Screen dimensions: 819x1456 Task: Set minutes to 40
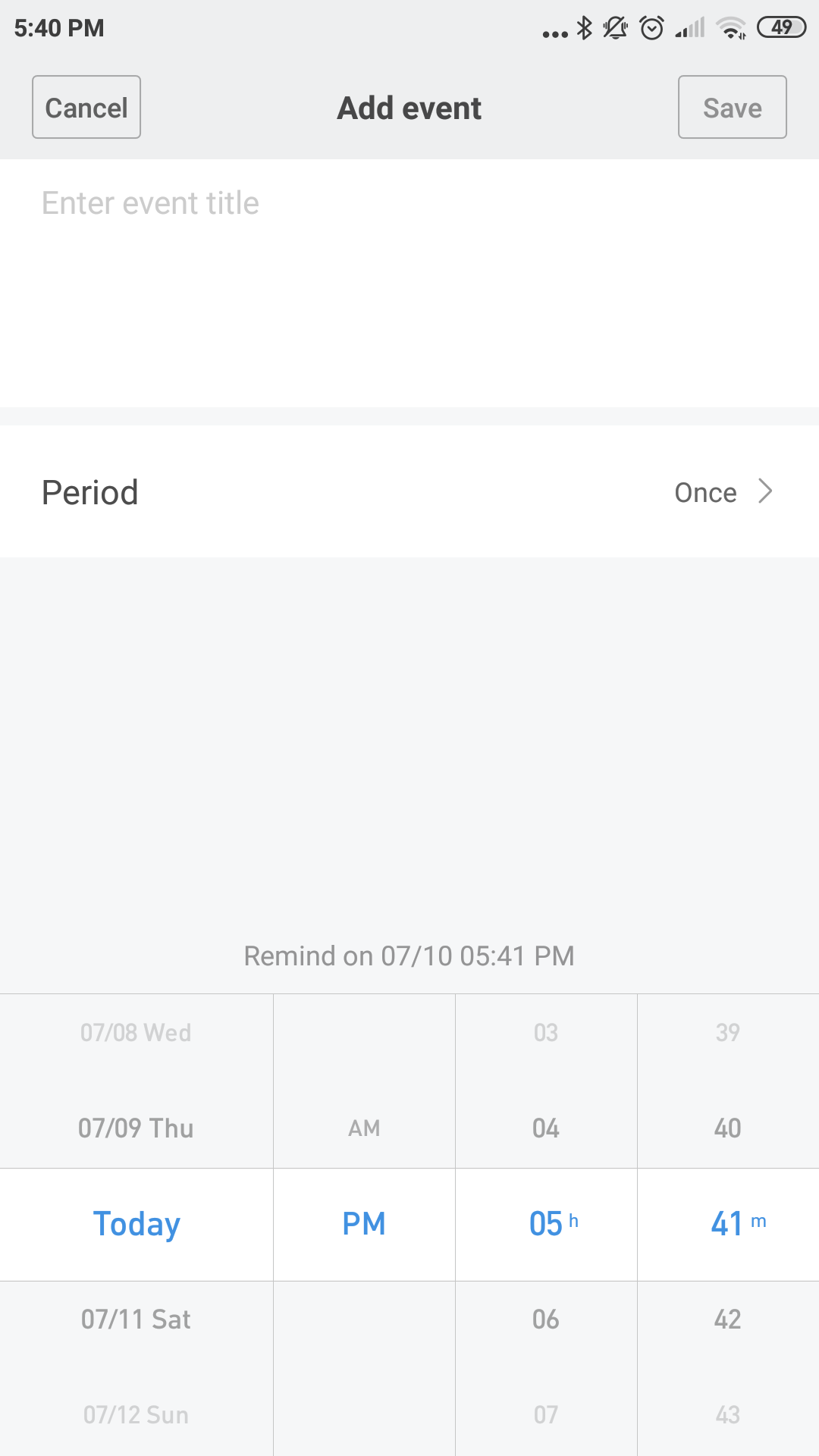point(728,1128)
